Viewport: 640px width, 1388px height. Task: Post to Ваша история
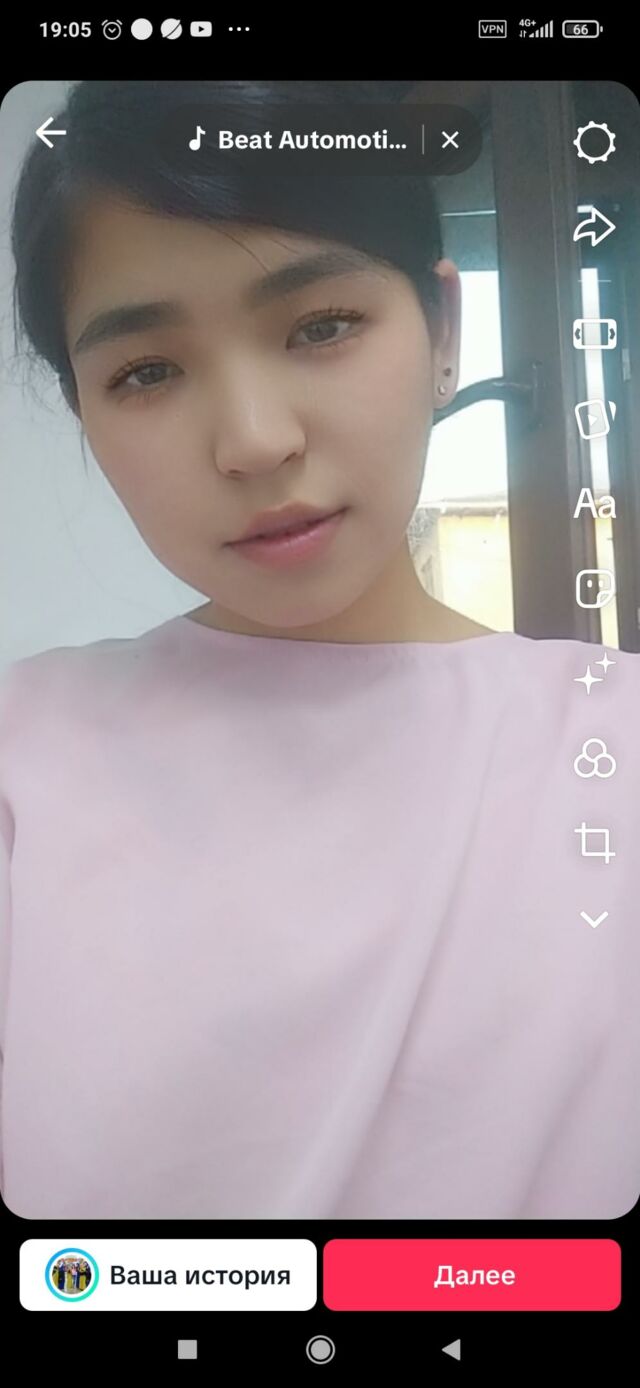168,1275
